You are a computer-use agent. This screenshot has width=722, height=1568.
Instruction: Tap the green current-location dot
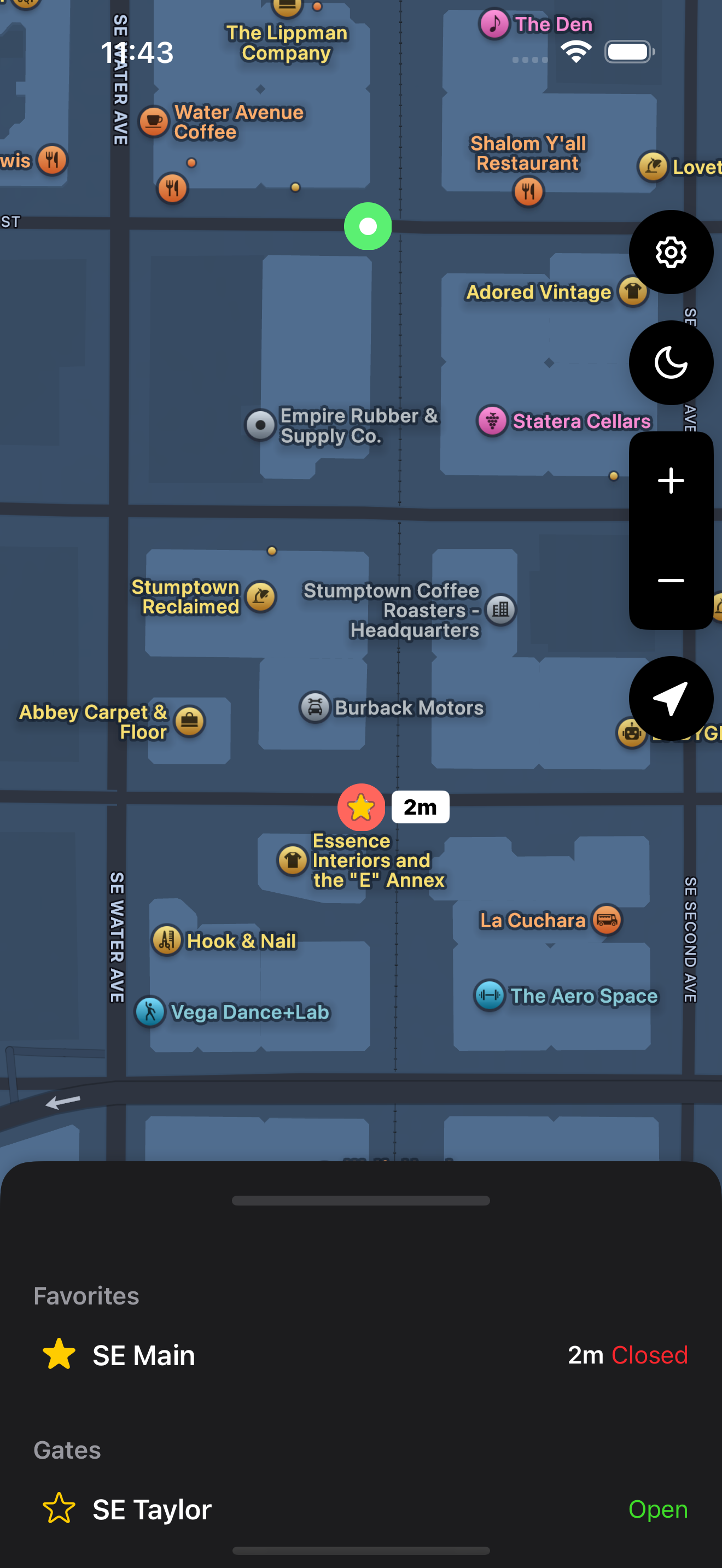click(x=368, y=226)
